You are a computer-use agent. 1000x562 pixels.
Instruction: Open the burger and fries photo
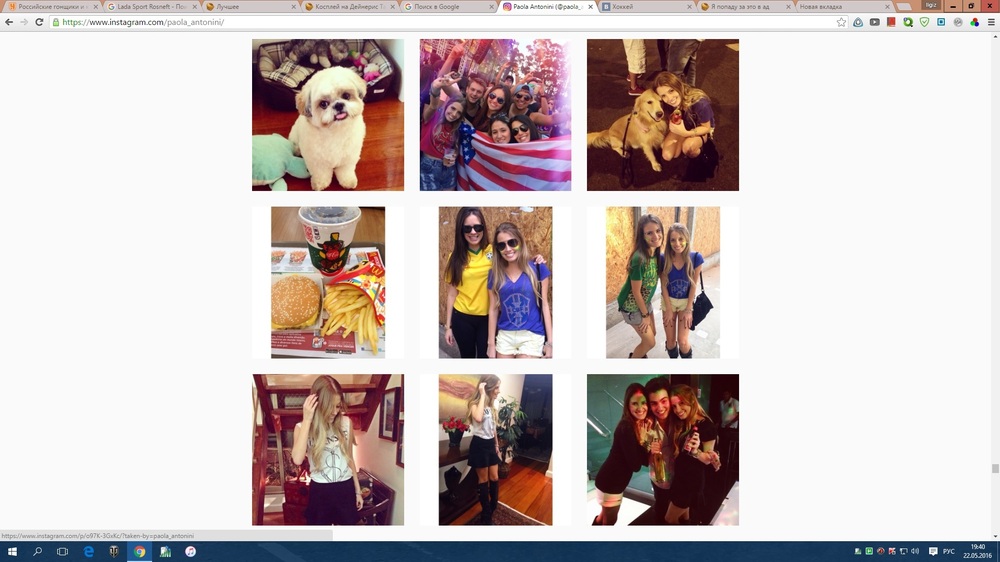[328, 282]
